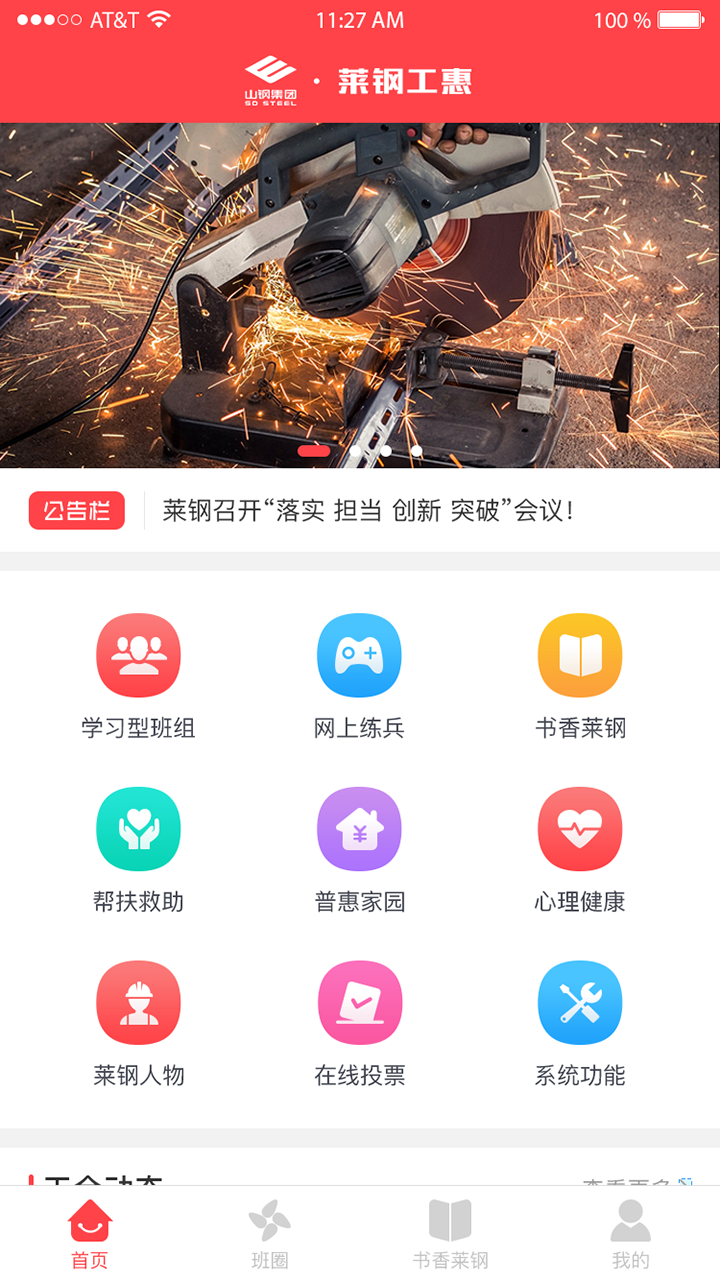Open the sparks banner image
This screenshot has width=720, height=1280.
360,295
